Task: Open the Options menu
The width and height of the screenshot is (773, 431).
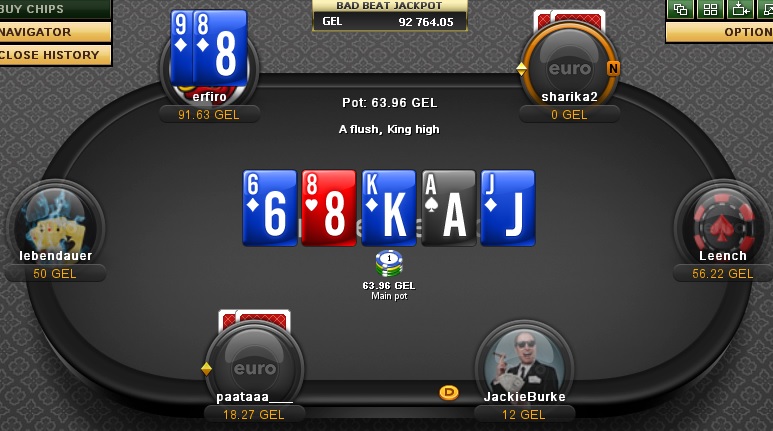Action: [x=722, y=32]
